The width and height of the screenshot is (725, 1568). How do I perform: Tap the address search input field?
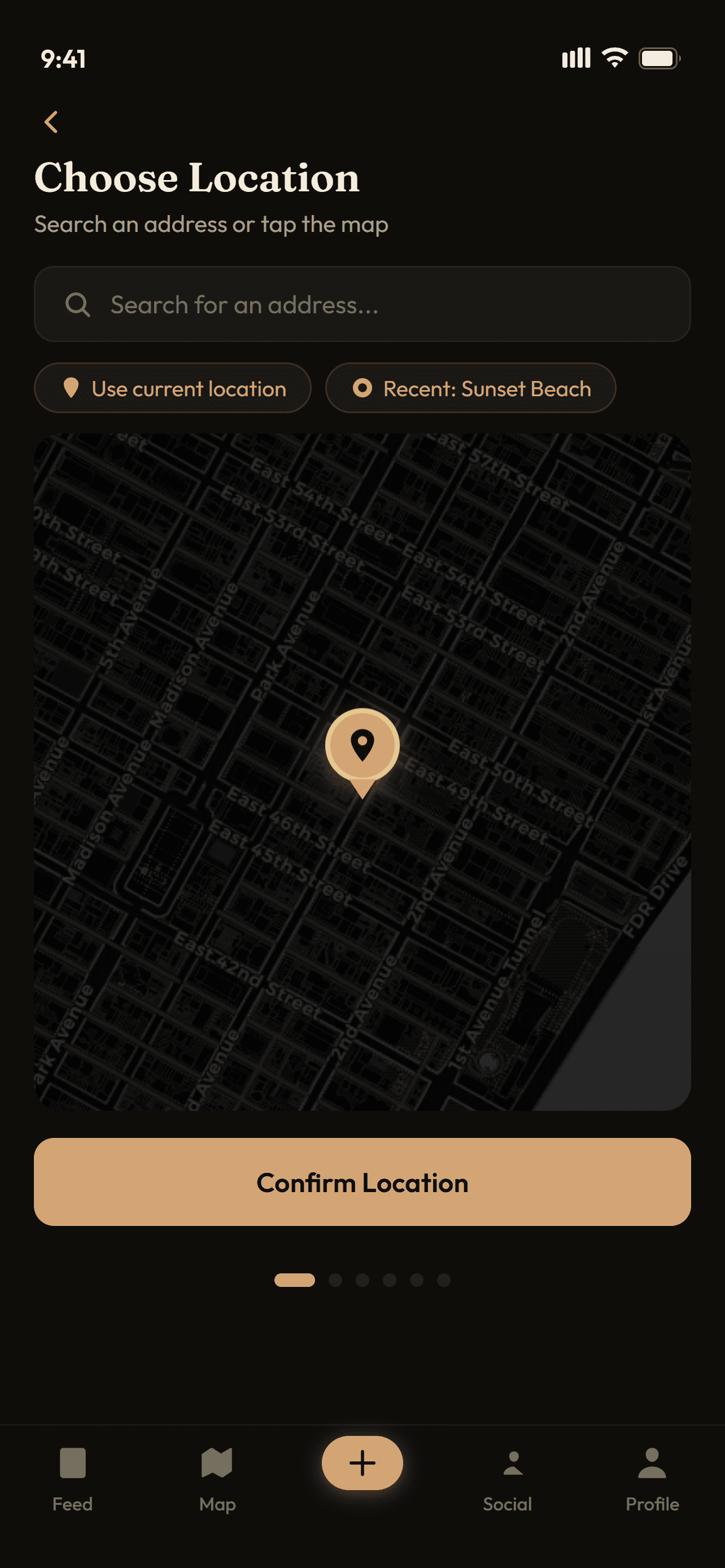click(x=362, y=304)
